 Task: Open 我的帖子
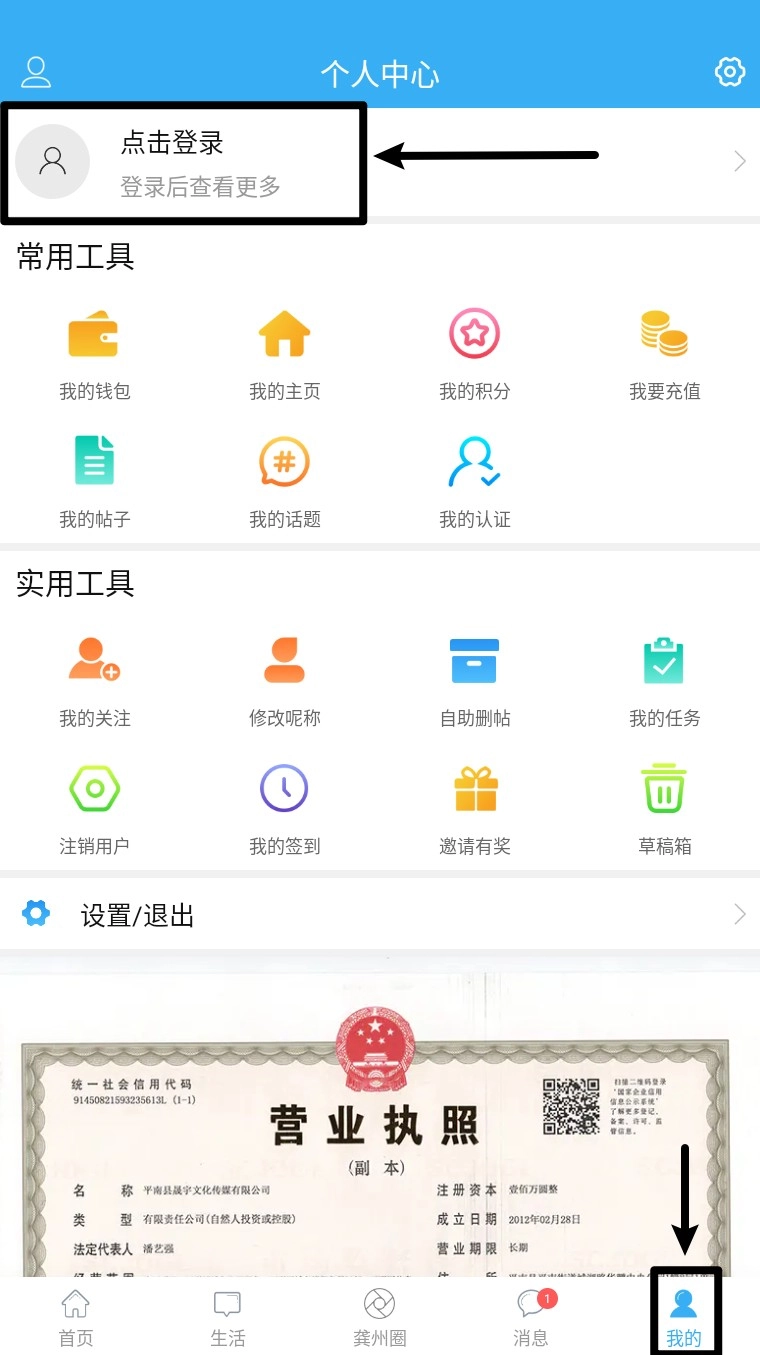(x=94, y=480)
